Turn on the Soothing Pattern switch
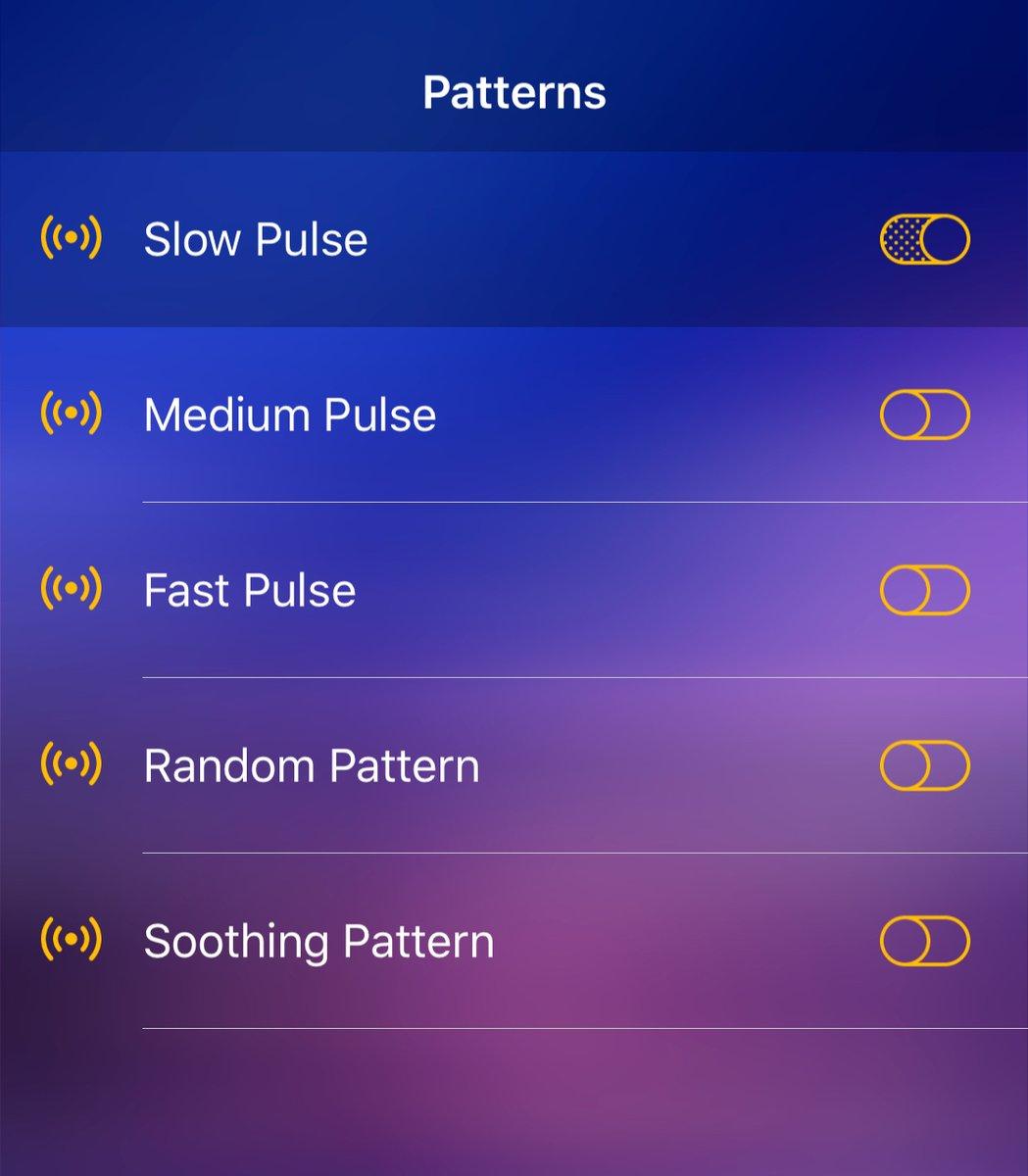 [924, 942]
